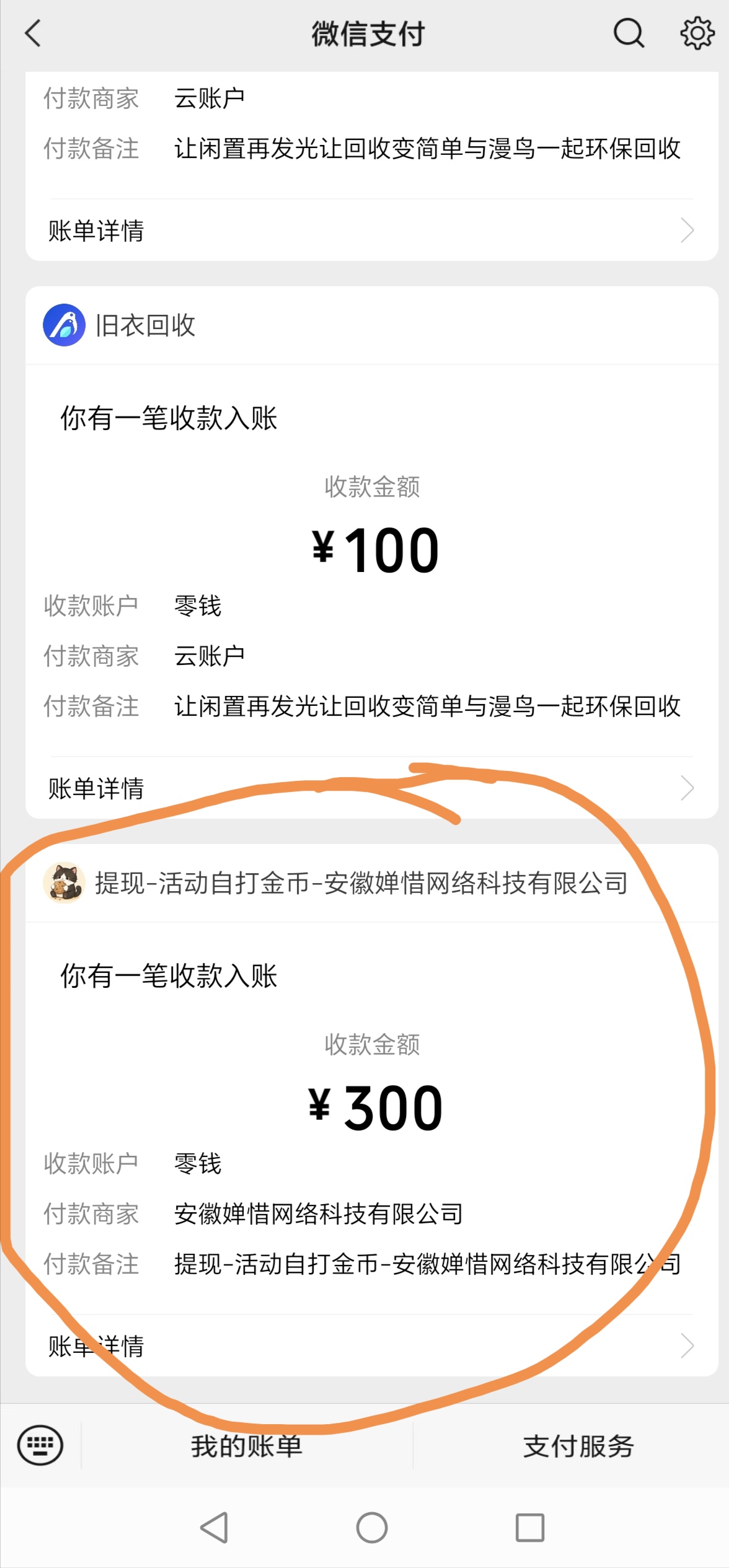Open the settings gear icon
This screenshot has width=729, height=1568.
[x=697, y=33]
